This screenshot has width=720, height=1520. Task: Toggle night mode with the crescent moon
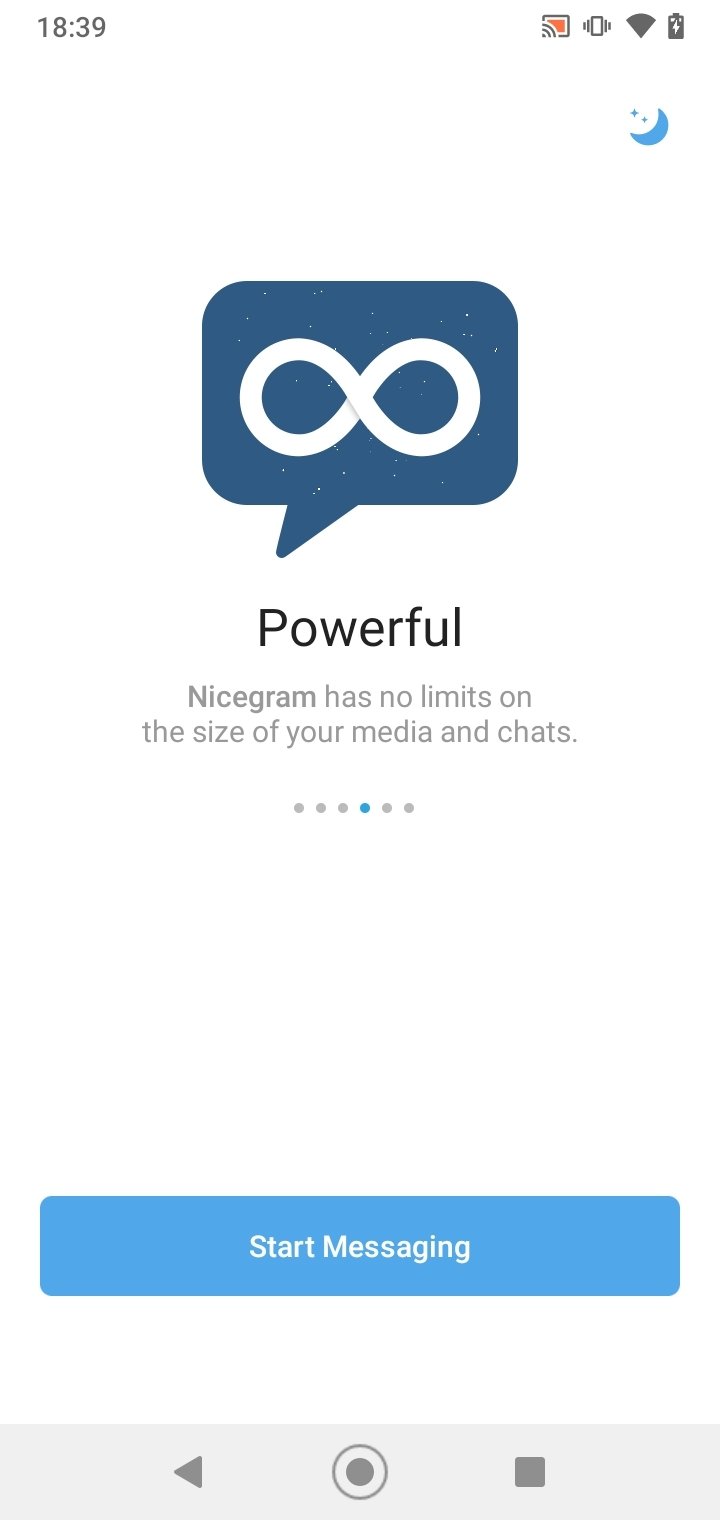647,124
